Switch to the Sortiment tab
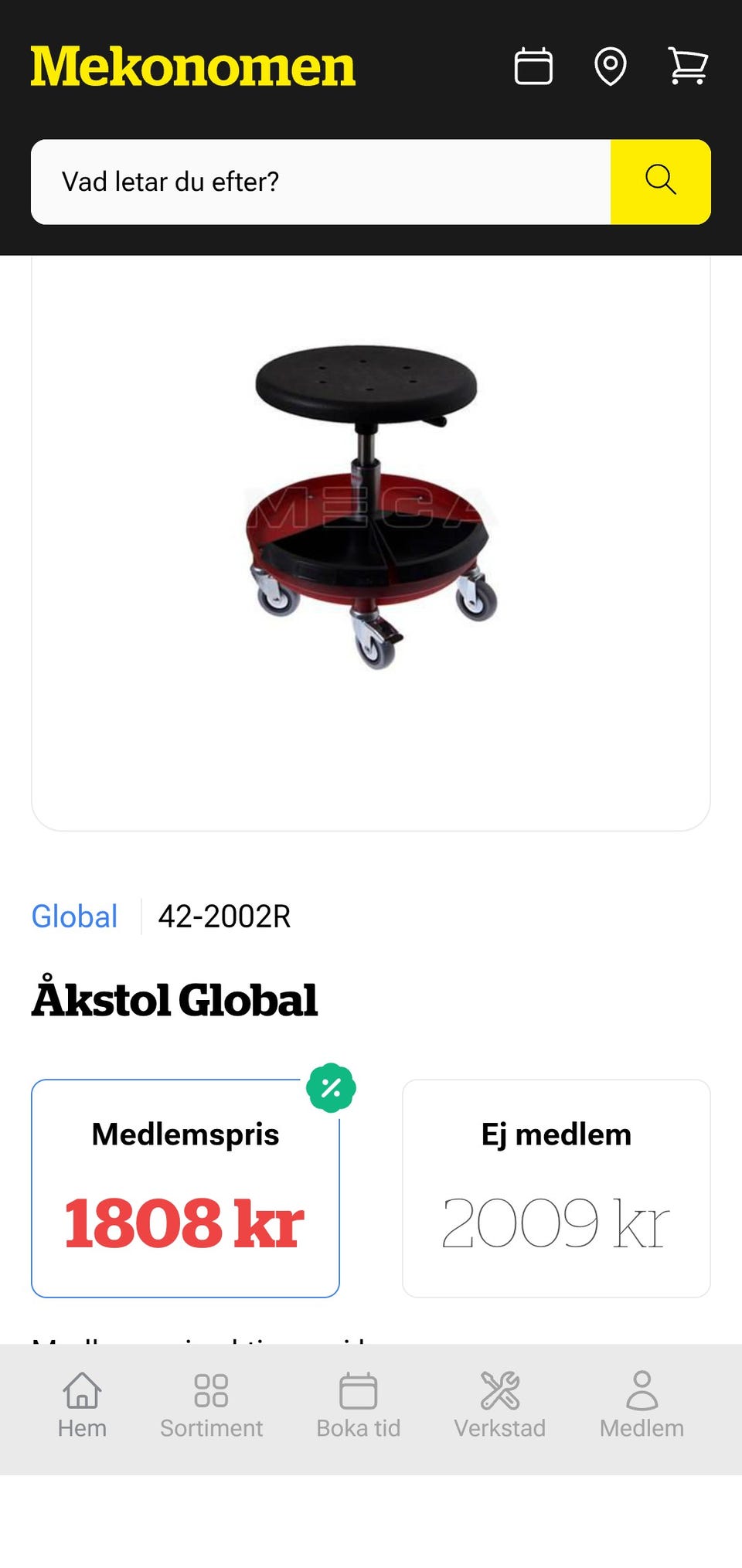The width and height of the screenshot is (742, 1568). [211, 1406]
